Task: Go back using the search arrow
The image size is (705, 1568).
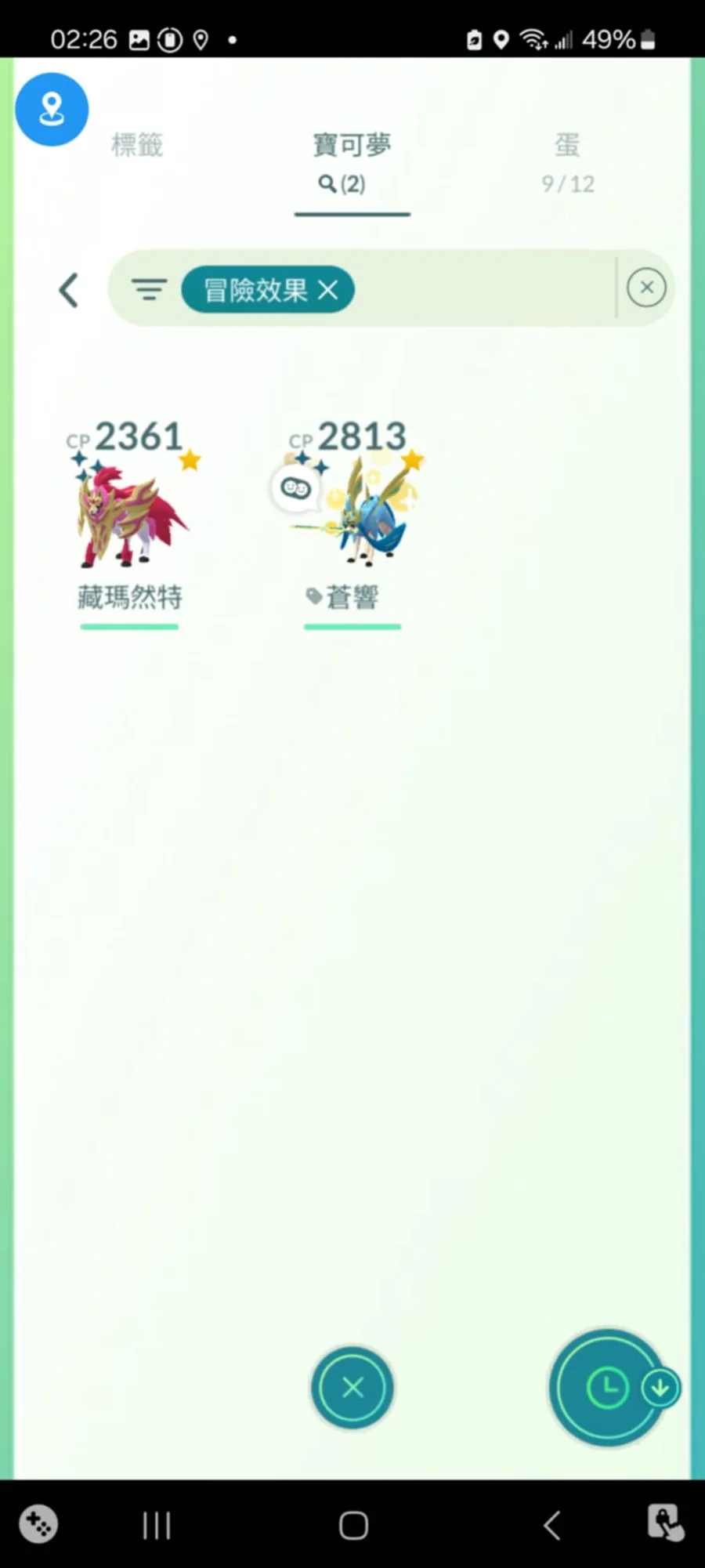Action: 69,290
